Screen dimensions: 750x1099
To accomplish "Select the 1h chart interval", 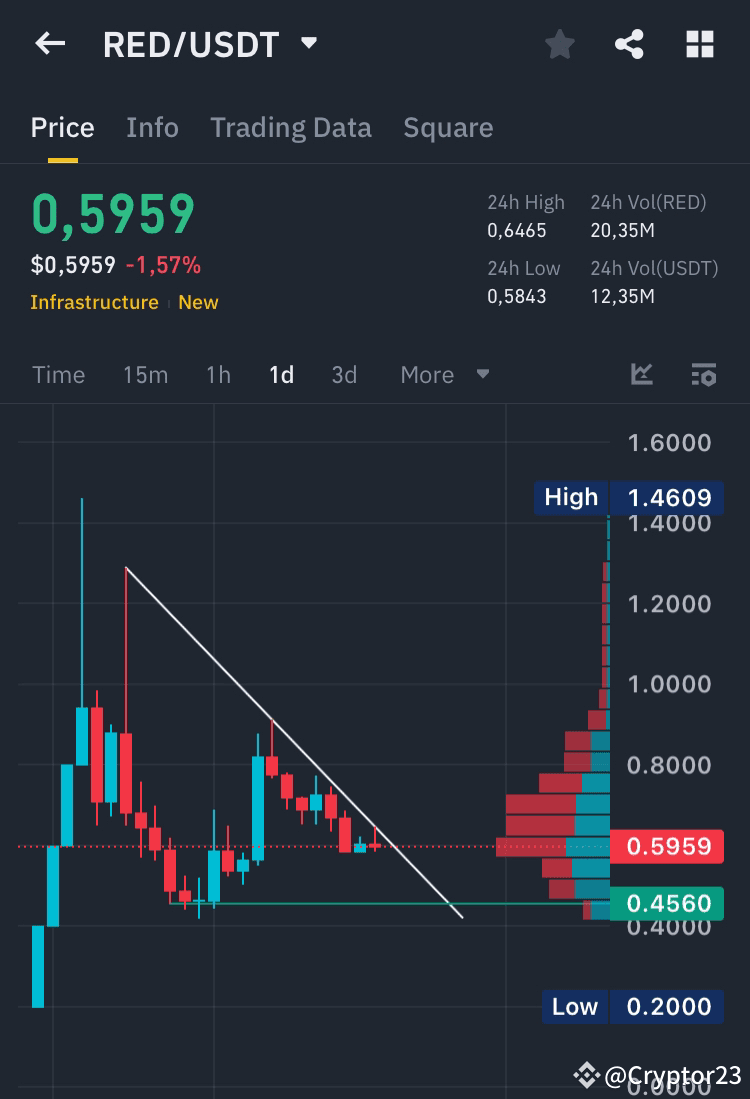I will pos(218,374).
